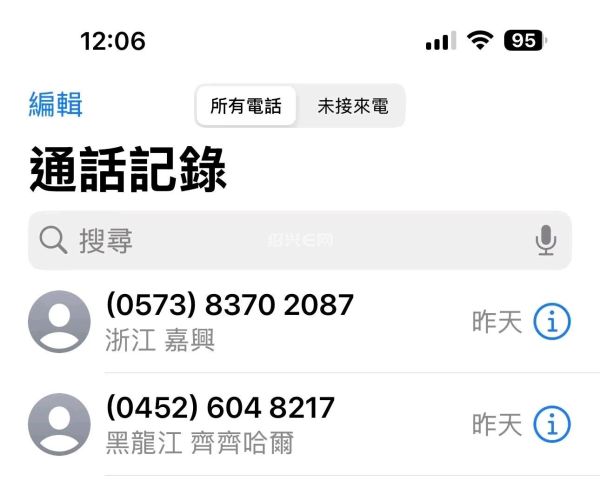The width and height of the screenshot is (600, 481).
Task: Open info for the 黑龍江 齊齊哈爾 call
Action: point(551,424)
